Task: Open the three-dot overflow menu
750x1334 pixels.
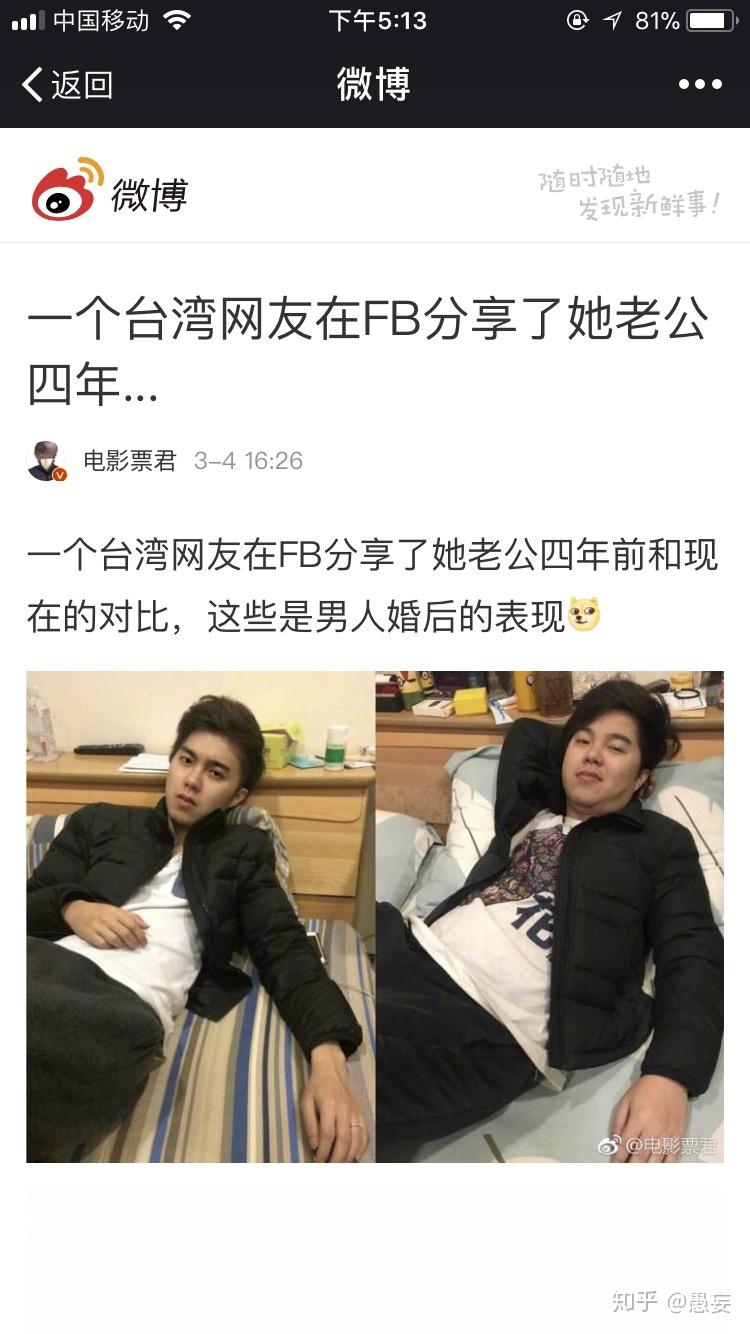Action: click(700, 85)
